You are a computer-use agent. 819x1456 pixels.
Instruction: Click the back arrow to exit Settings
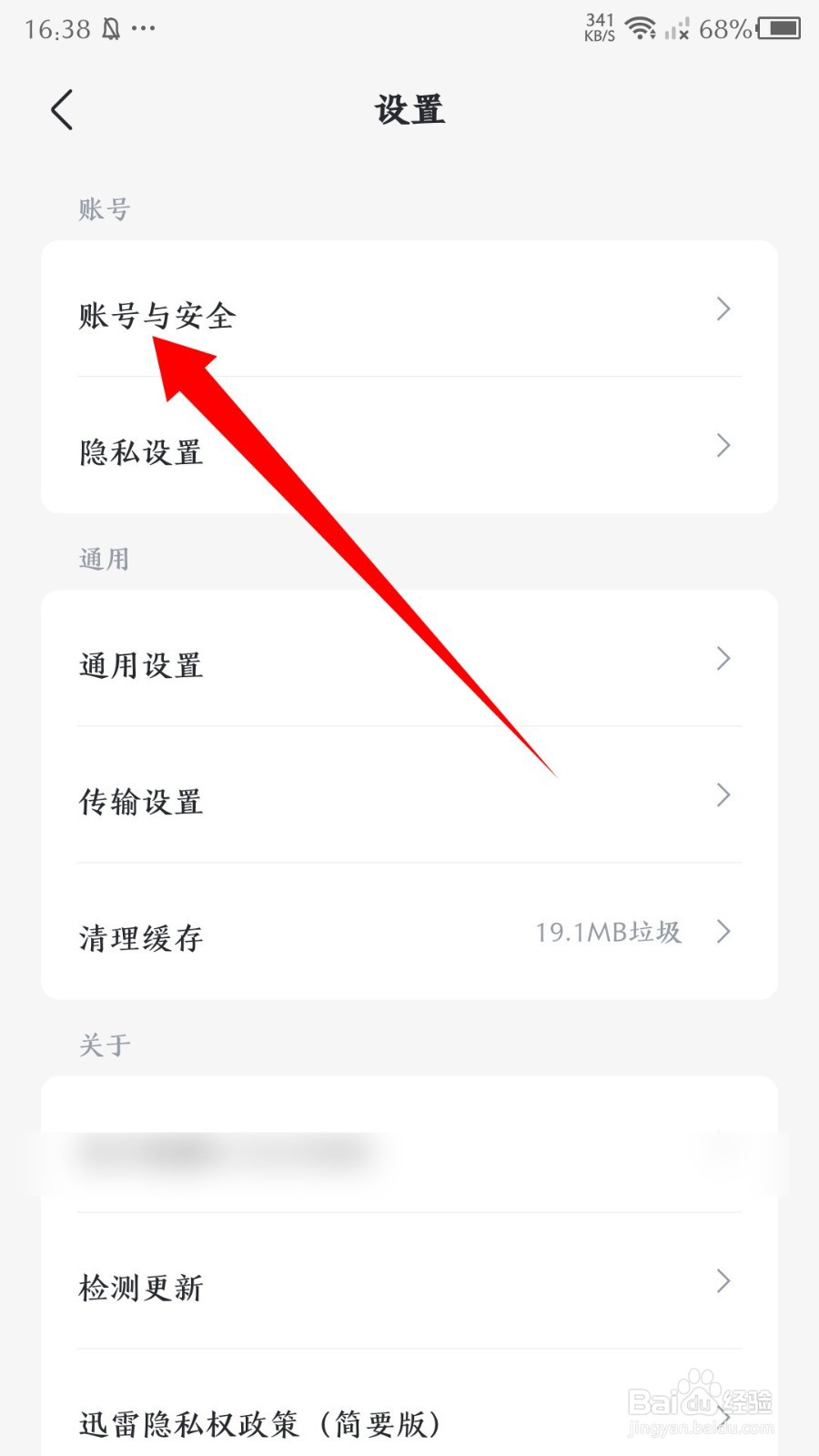pos(60,109)
